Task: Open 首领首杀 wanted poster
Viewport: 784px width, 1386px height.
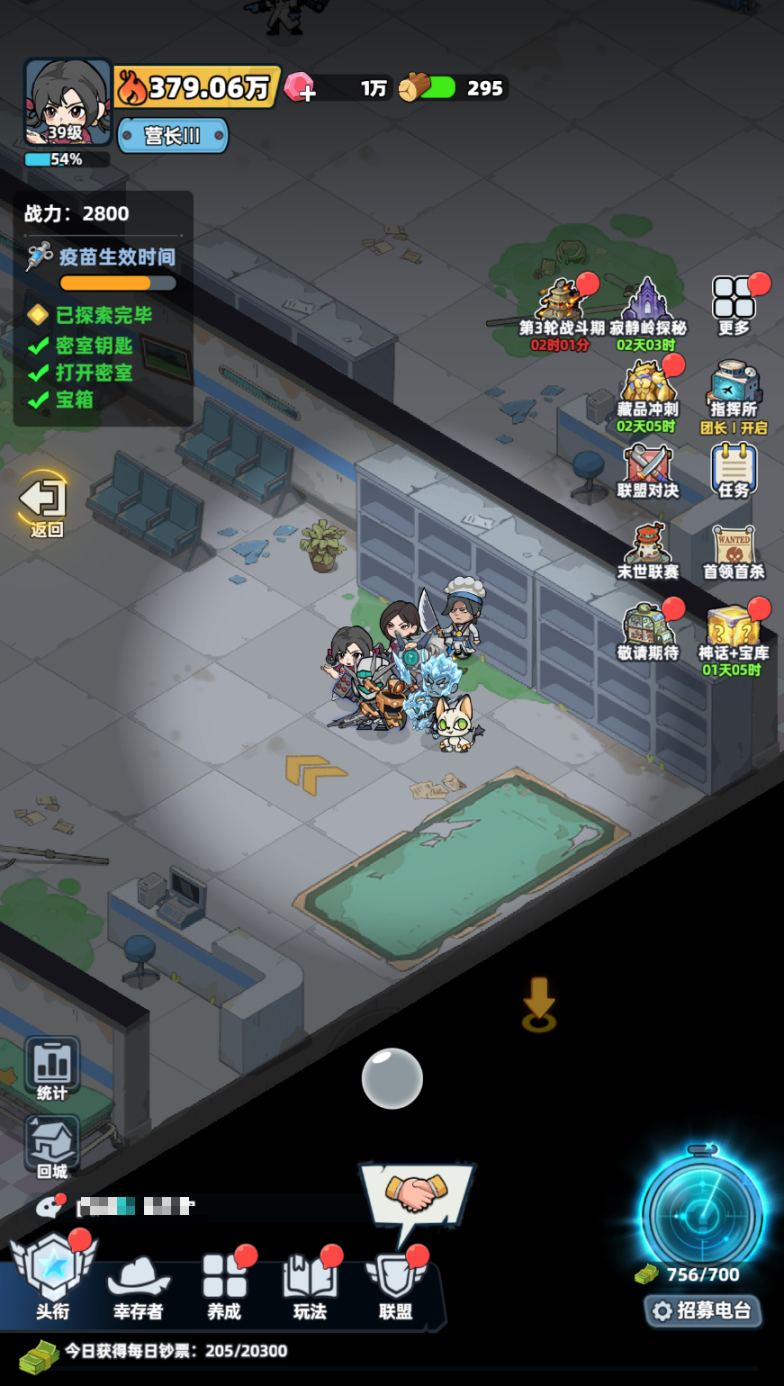Action: click(734, 550)
